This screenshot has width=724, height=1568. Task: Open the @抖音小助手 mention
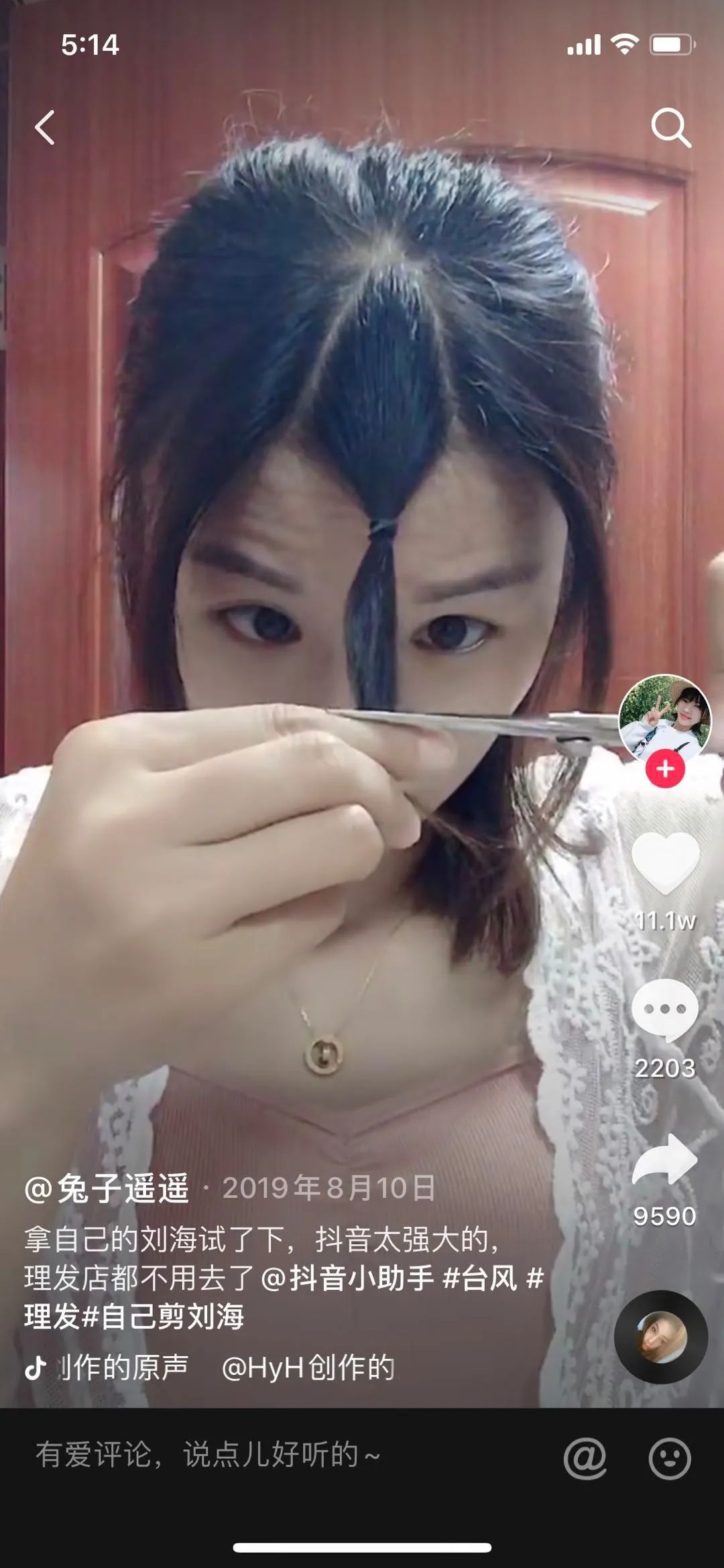[347, 1278]
